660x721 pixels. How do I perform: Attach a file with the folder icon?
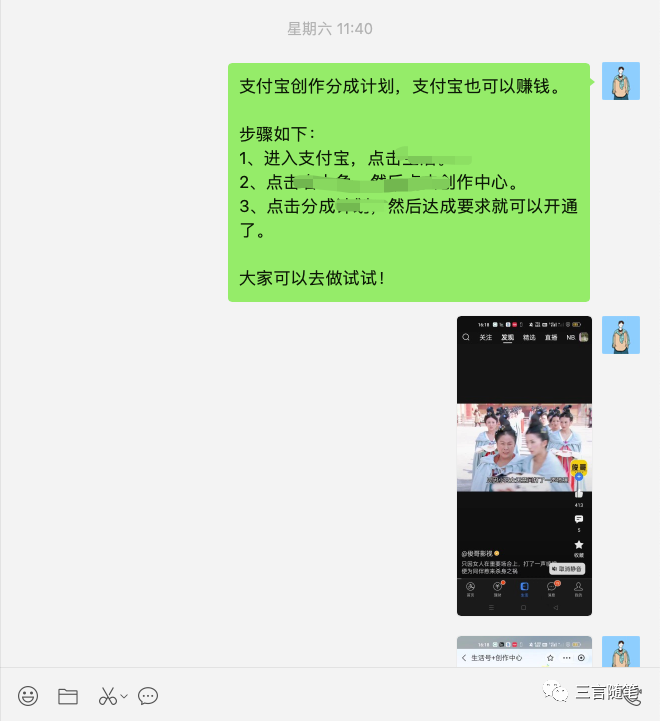click(x=68, y=696)
